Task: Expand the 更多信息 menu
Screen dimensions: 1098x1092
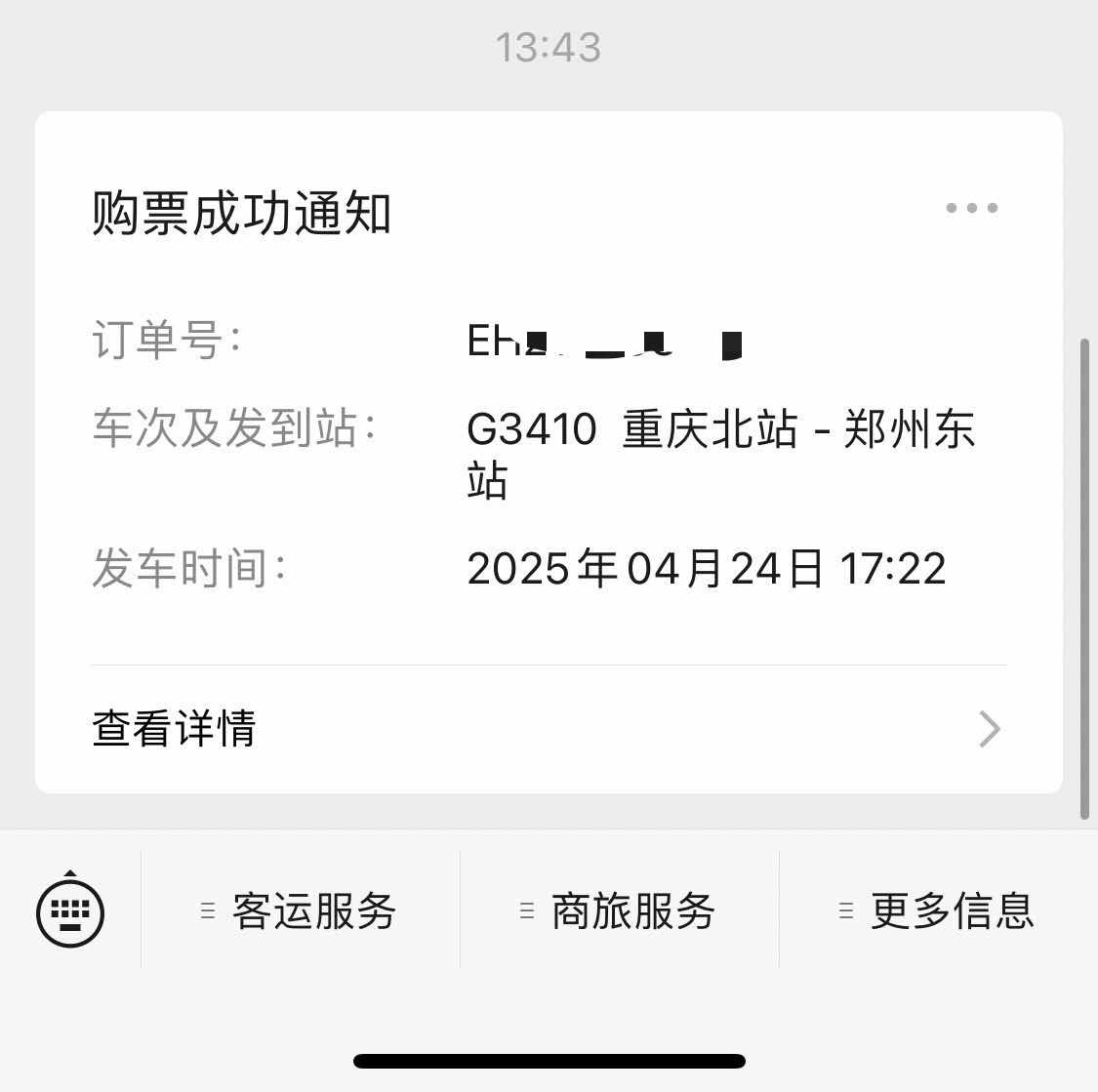Action: coord(939,911)
